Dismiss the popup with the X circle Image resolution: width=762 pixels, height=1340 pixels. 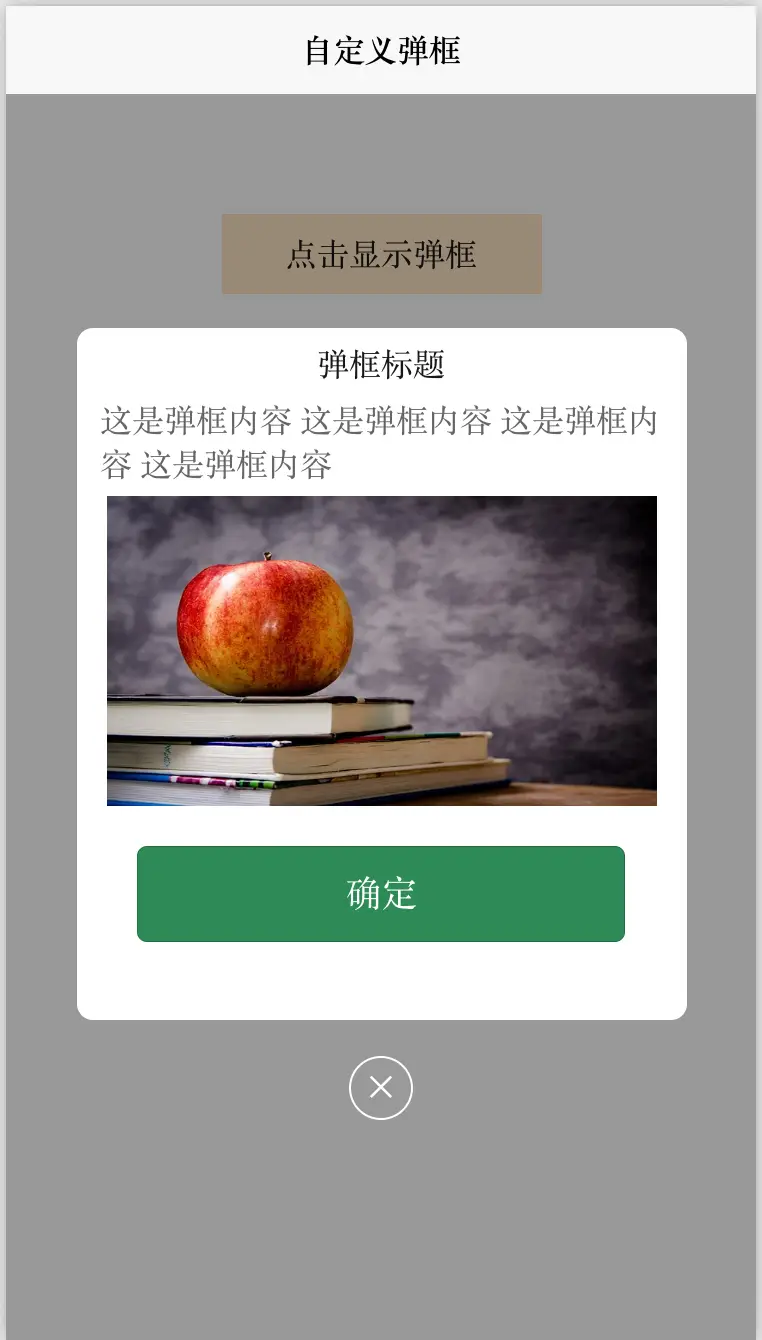click(x=381, y=1087)
